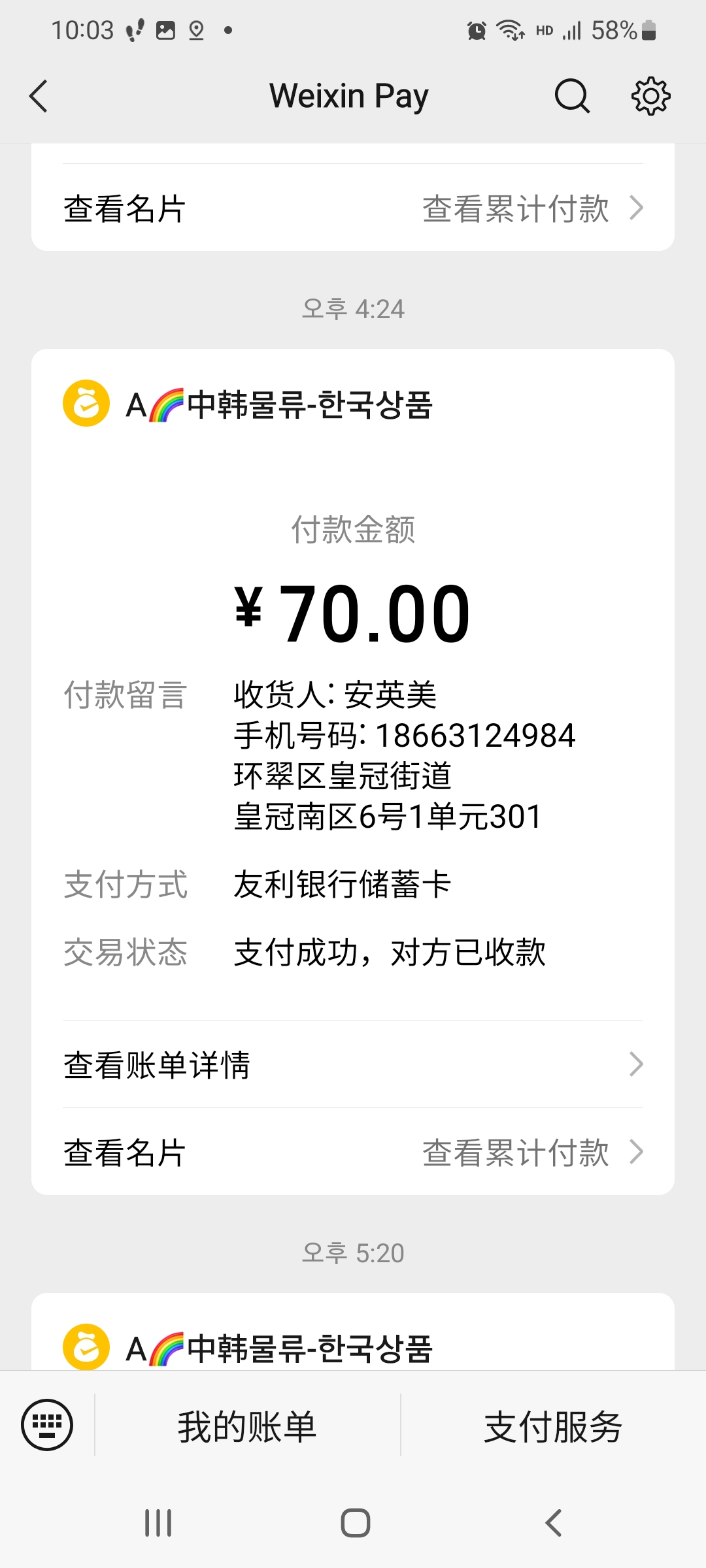This screenshot has width=706, height=1568.
Task: Open the 我的账单 menu
Action: click(x=248, y=1426)
